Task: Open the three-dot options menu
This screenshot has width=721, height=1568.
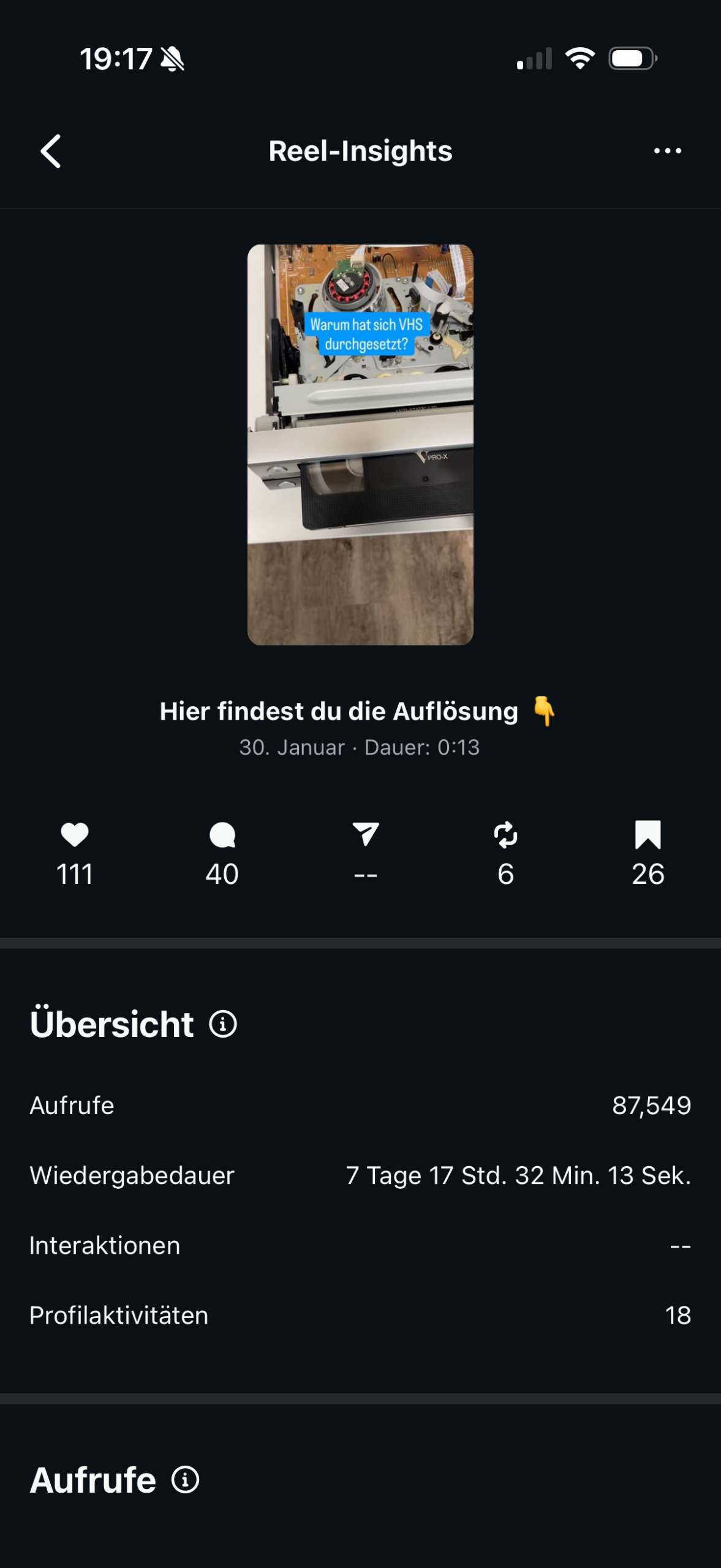Action: coord(667,151)
